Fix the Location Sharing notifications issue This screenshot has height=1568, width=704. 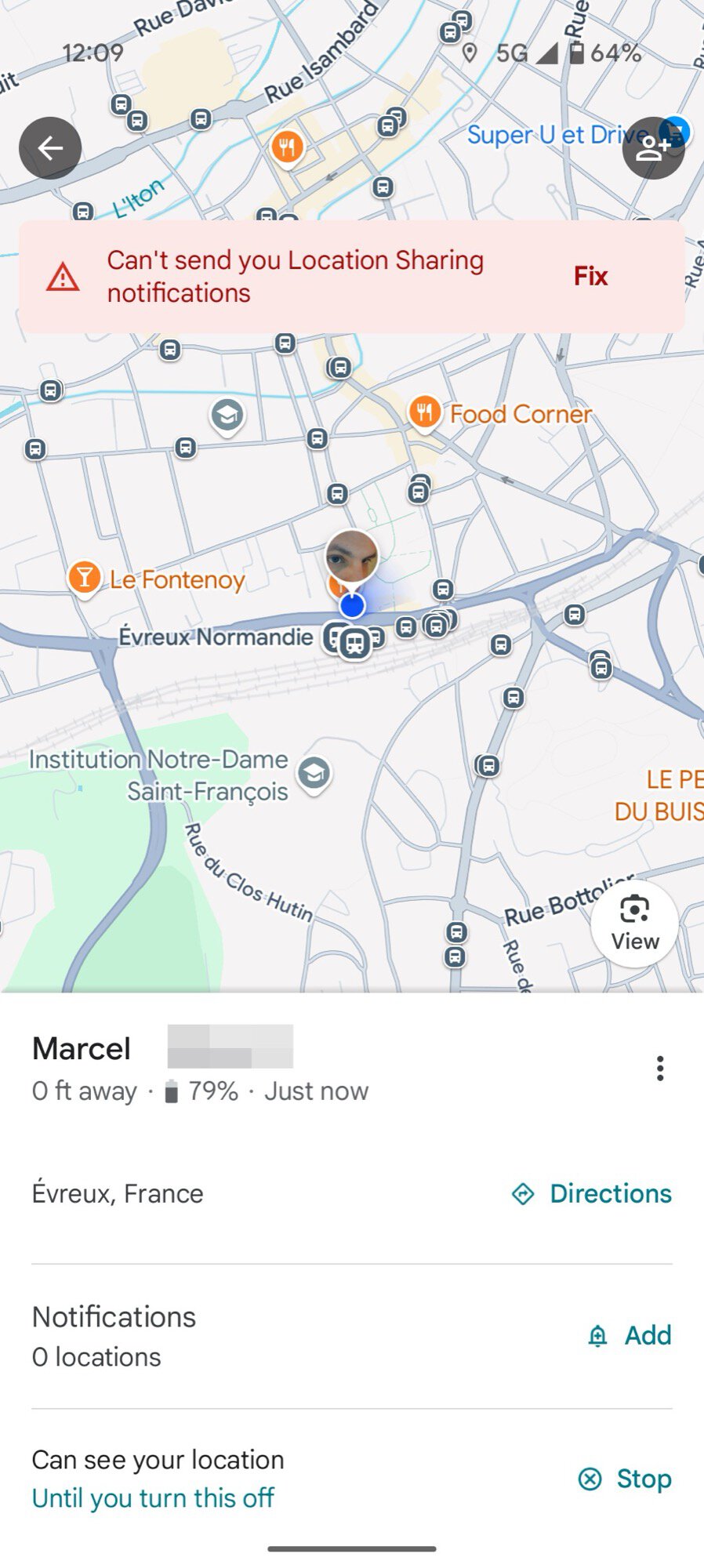pos(590,276)
